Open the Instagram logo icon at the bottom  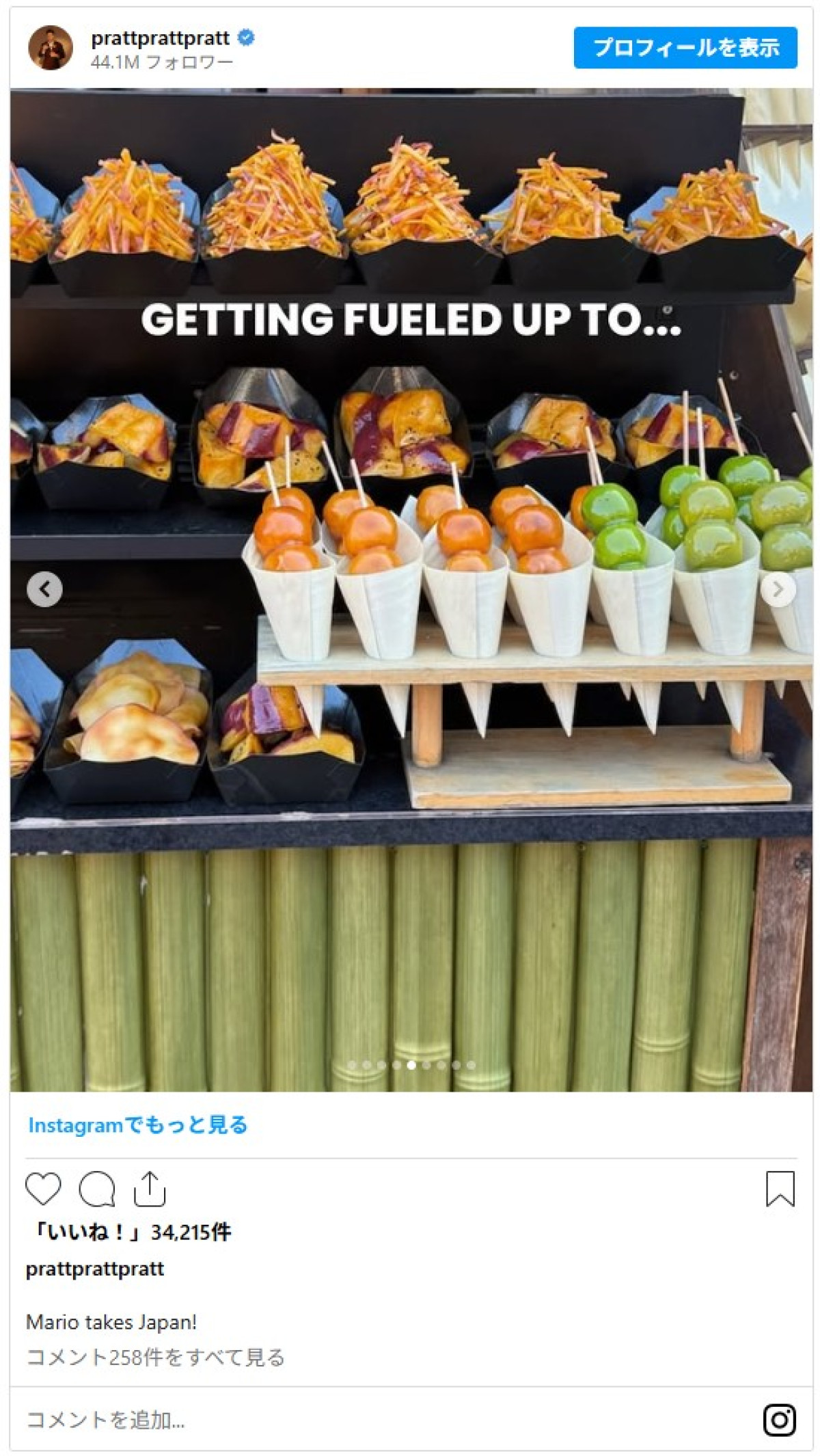(780, 1420)
